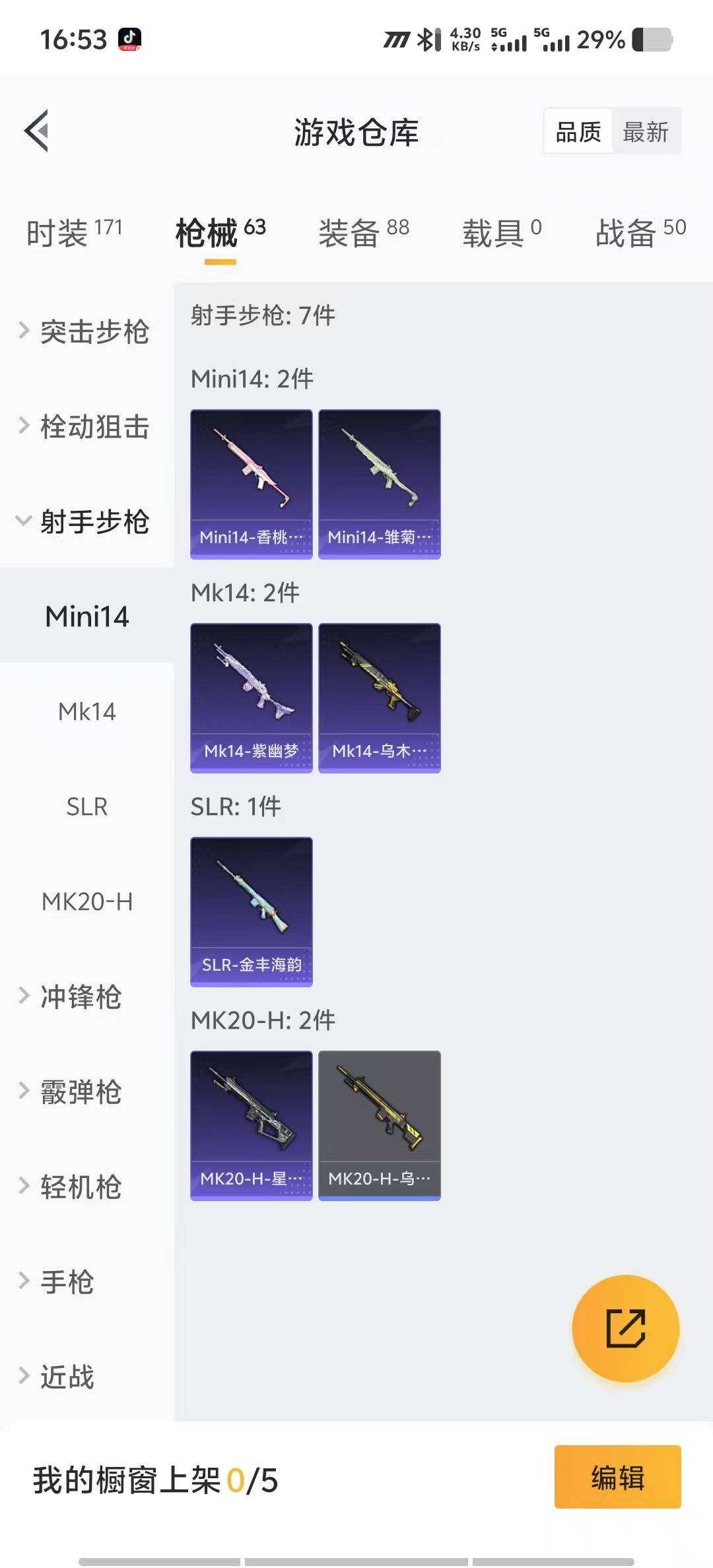Screen dimensions: 713x1568
Task: Open the SLR-金丰海韵 skin card
Action: click(251, 911)
